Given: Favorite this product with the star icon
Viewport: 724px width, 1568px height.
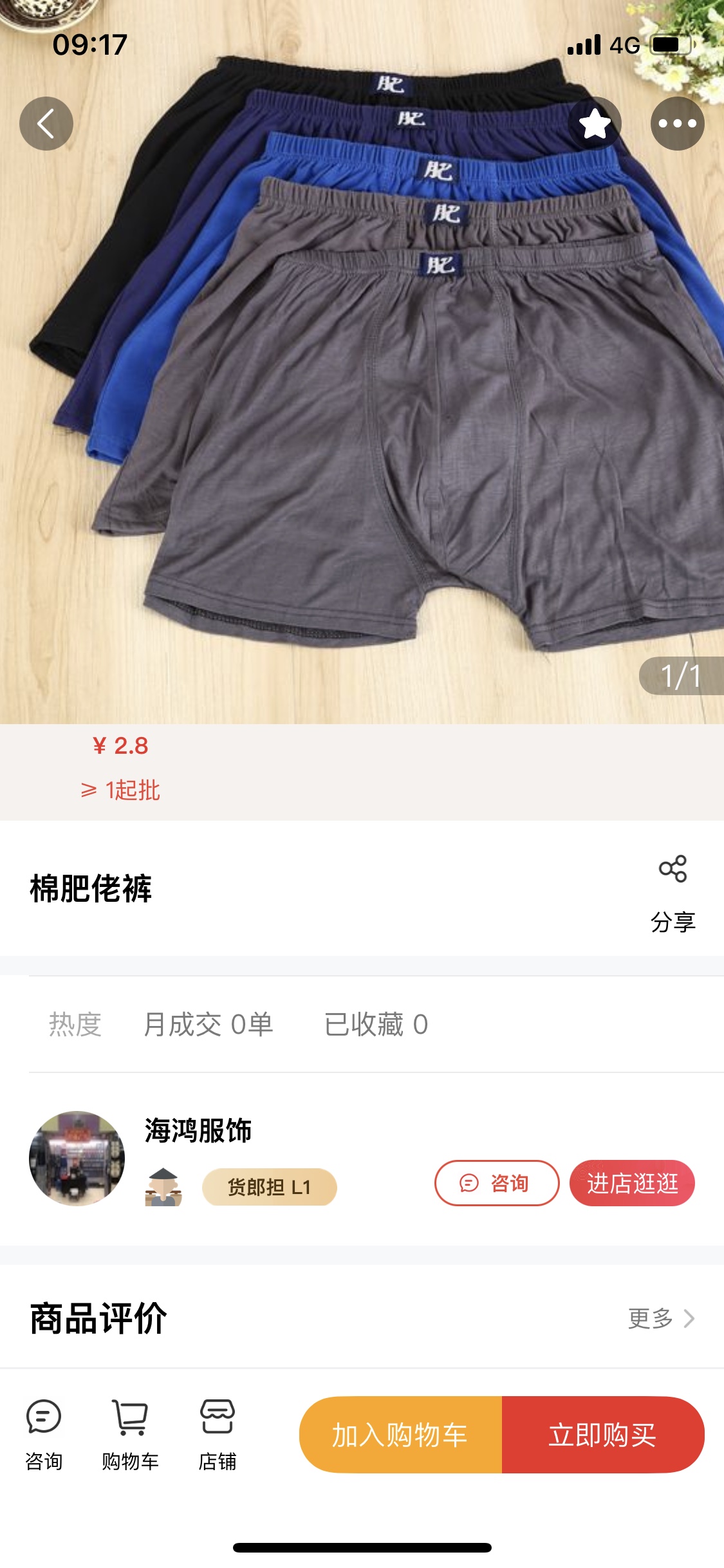Looking at the screenshot, I should [595, 124].
